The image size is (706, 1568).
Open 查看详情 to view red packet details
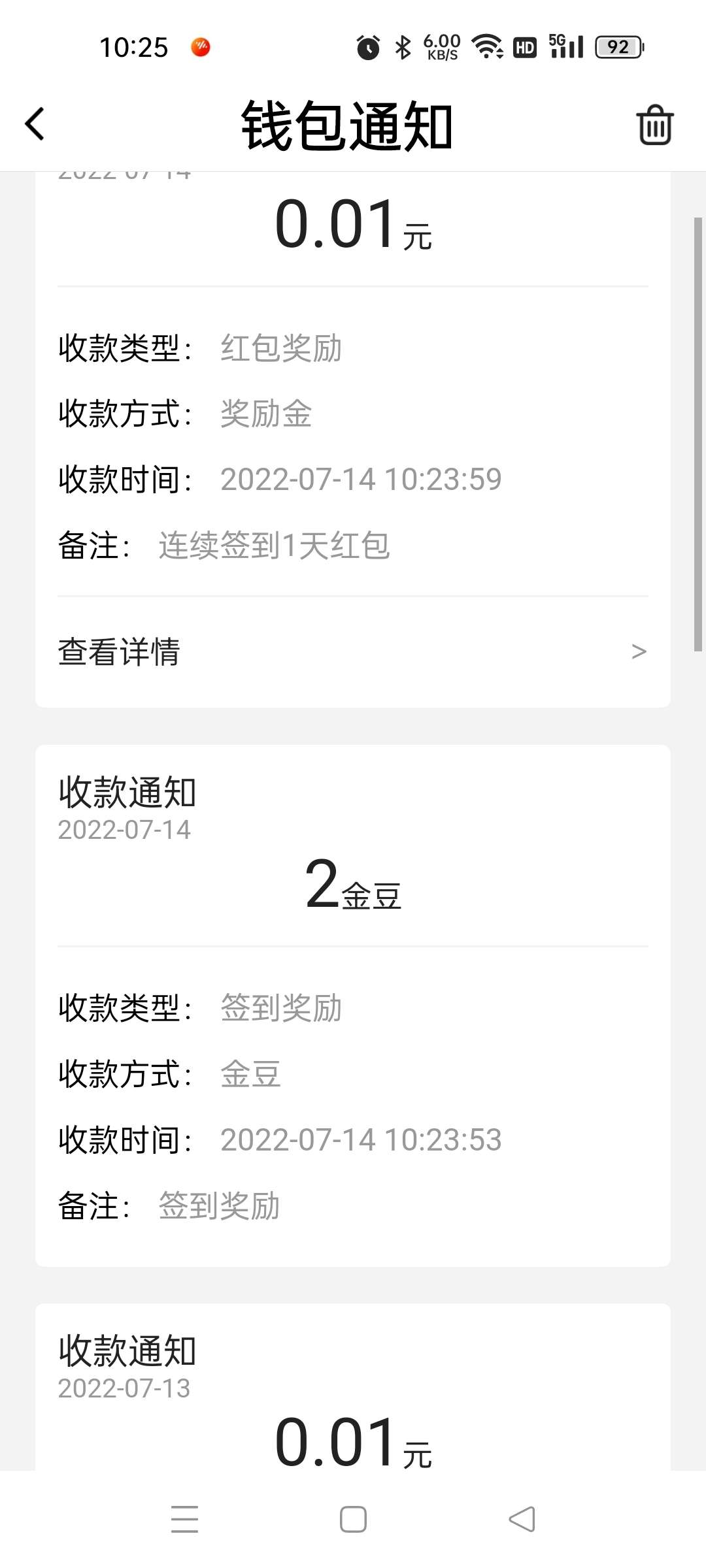(120, 650)
